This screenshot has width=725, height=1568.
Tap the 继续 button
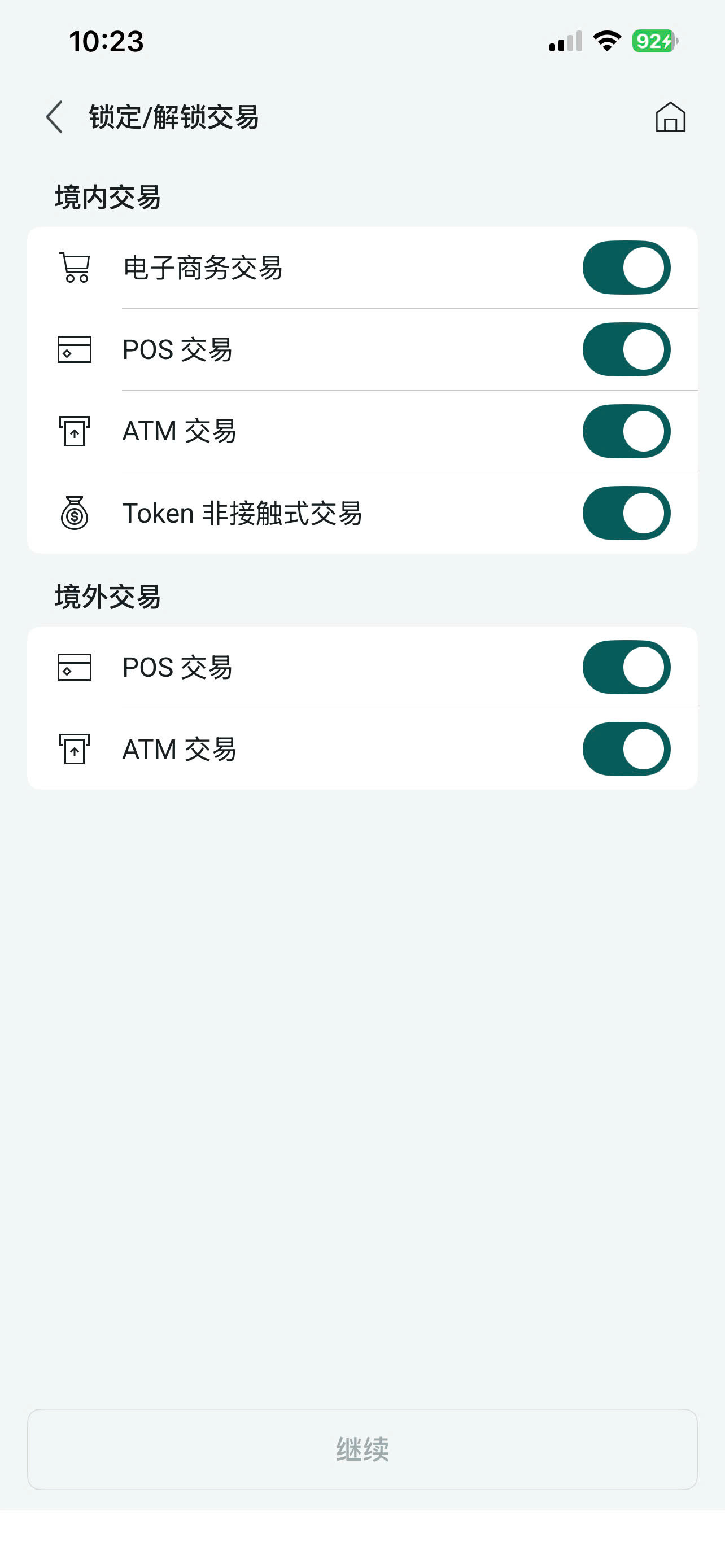pyautogui.click(x=362, y=1449)
